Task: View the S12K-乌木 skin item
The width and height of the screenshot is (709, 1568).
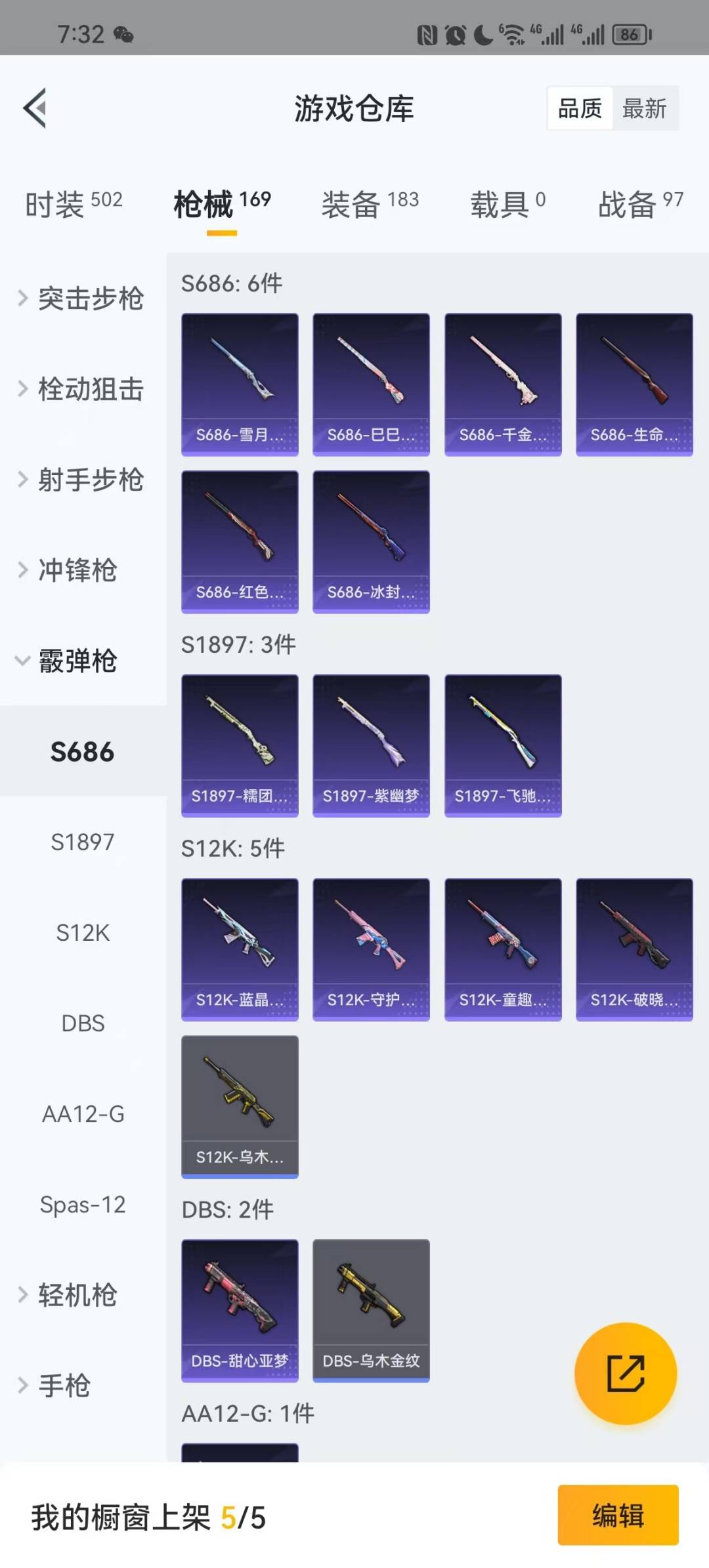Action: pyautogui.click(x=240, y=1107)
